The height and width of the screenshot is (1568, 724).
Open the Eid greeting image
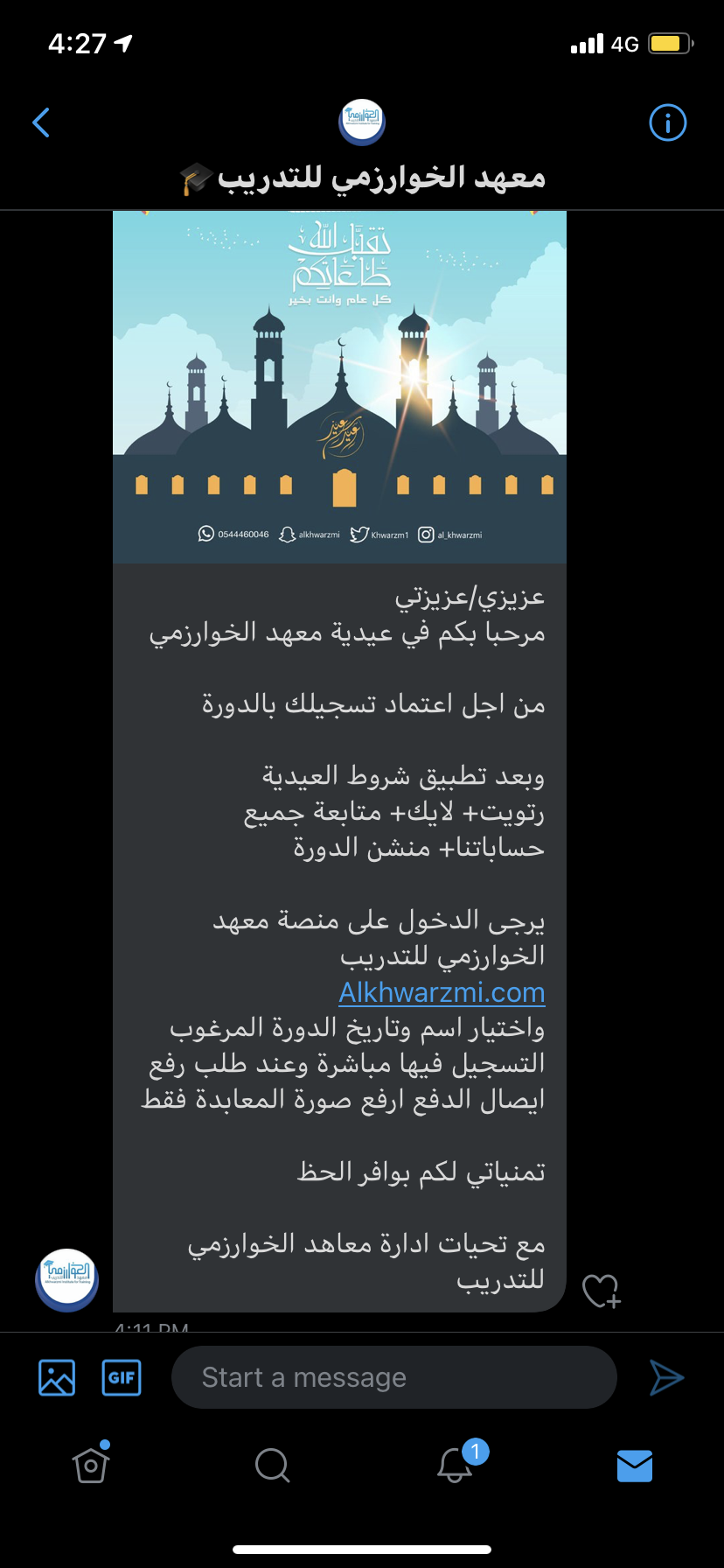tap(339, 385)
